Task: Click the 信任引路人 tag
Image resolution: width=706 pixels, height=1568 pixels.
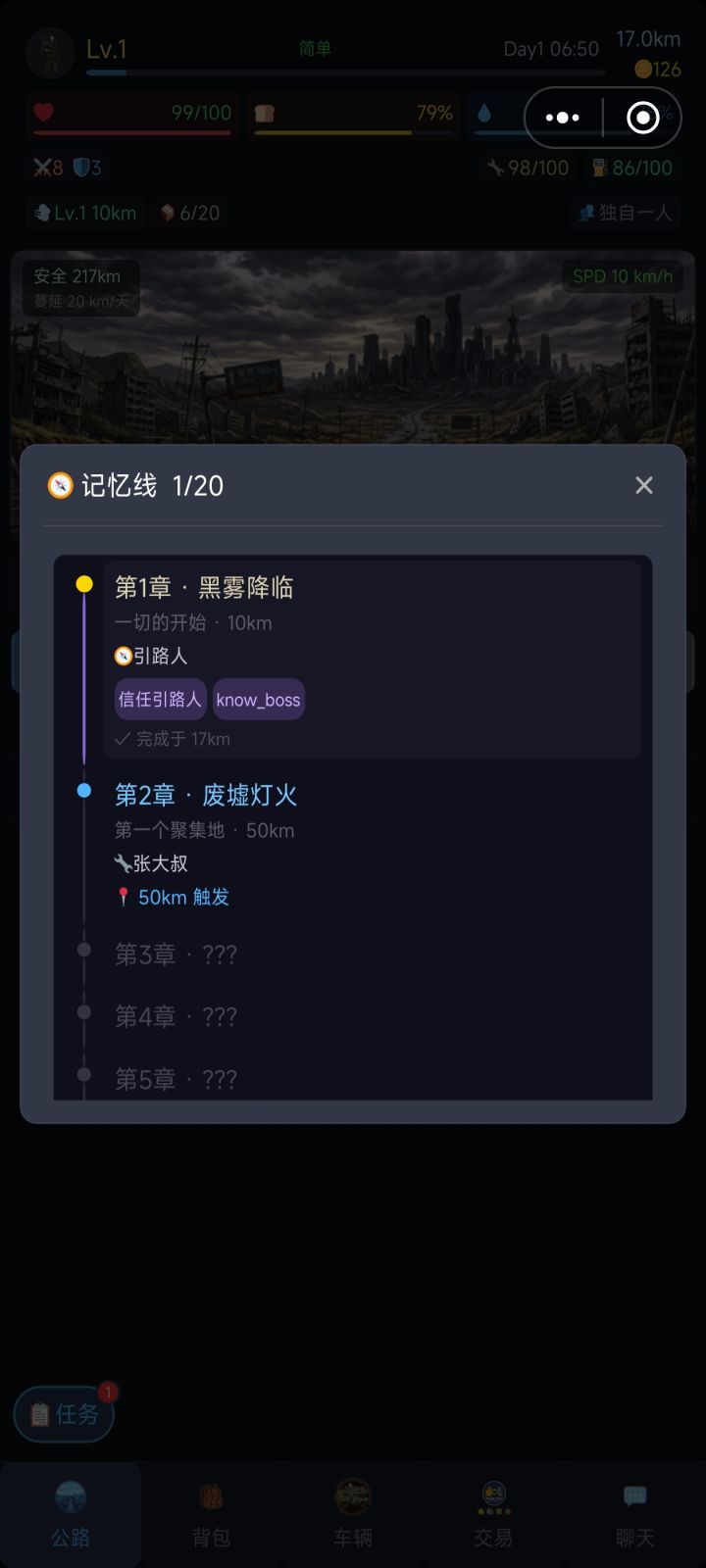Action: click(x=160, y=699)
